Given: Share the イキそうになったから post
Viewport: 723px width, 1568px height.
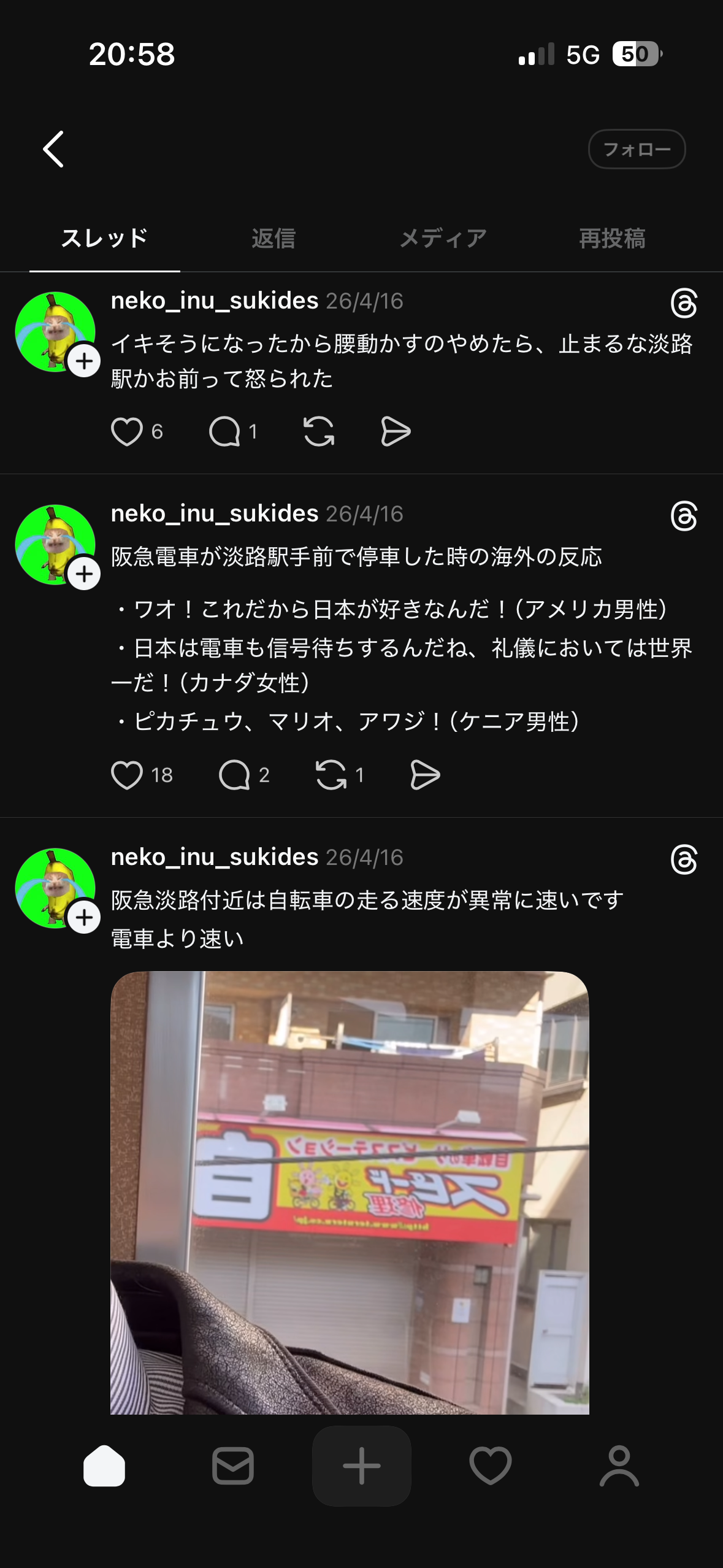Looking at the screenshot, I should (396, 431).
